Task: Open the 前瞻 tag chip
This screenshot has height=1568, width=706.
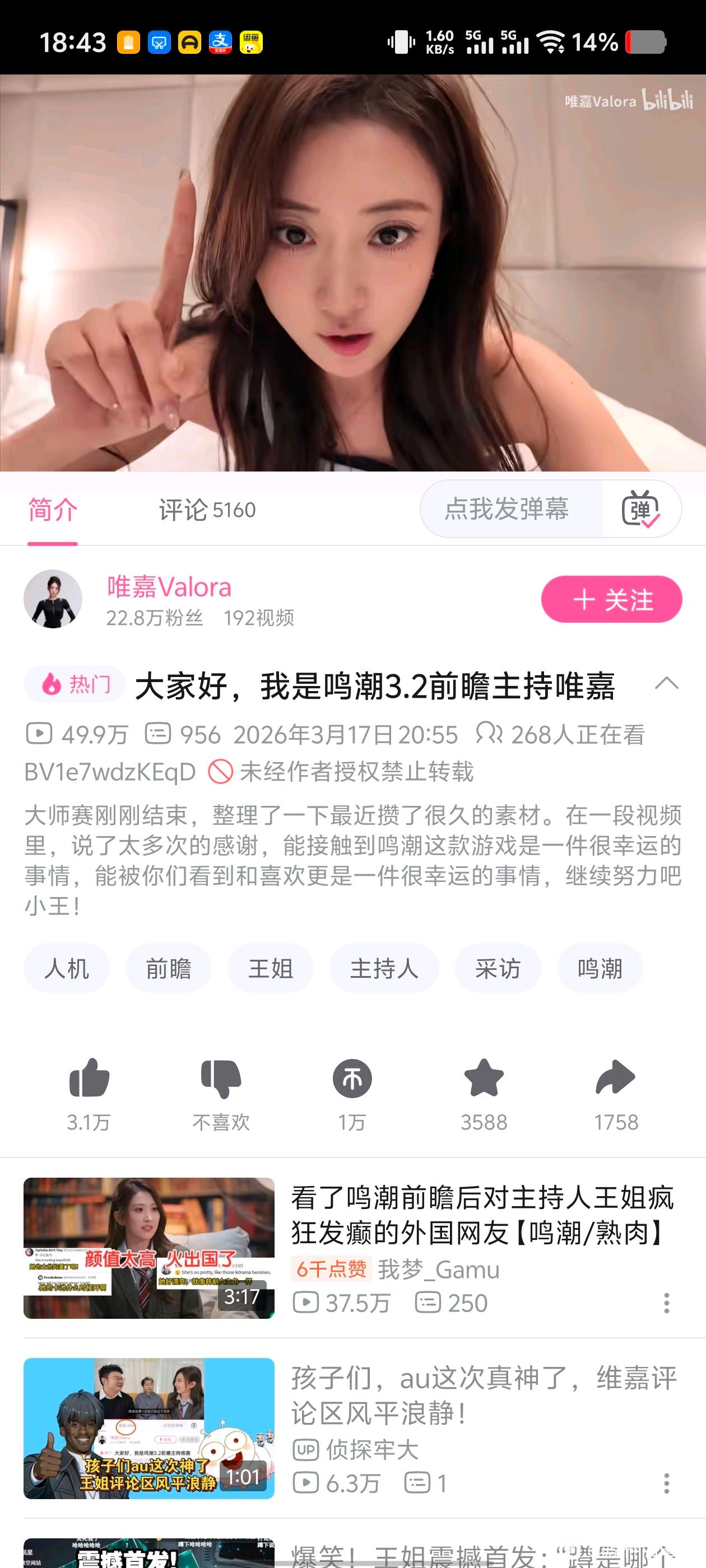Action: (169, 968)
